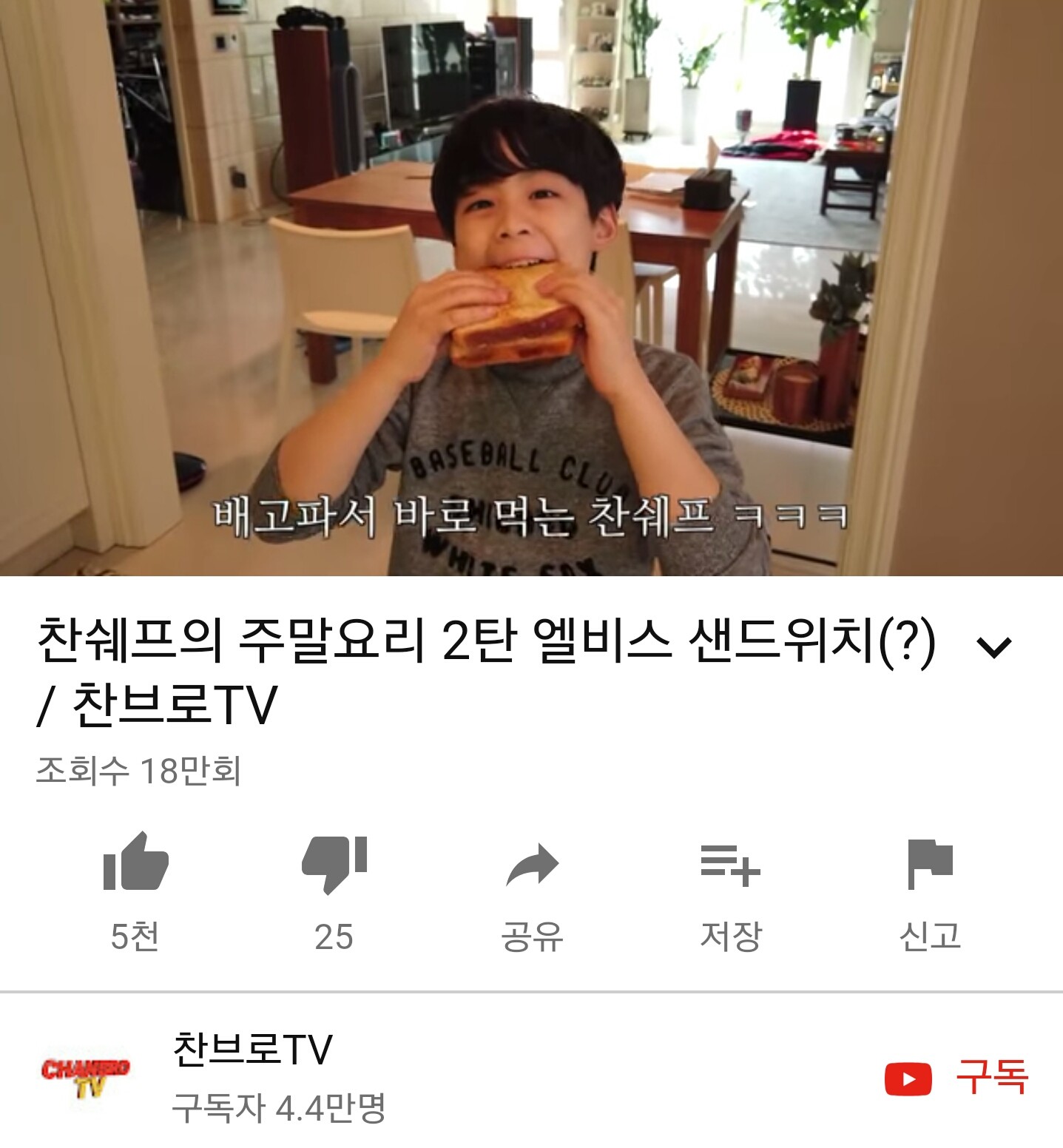The height and width of the screenshot is (1148, 1063).
Task: Share this video via 공유
Action: click(532, 865)
